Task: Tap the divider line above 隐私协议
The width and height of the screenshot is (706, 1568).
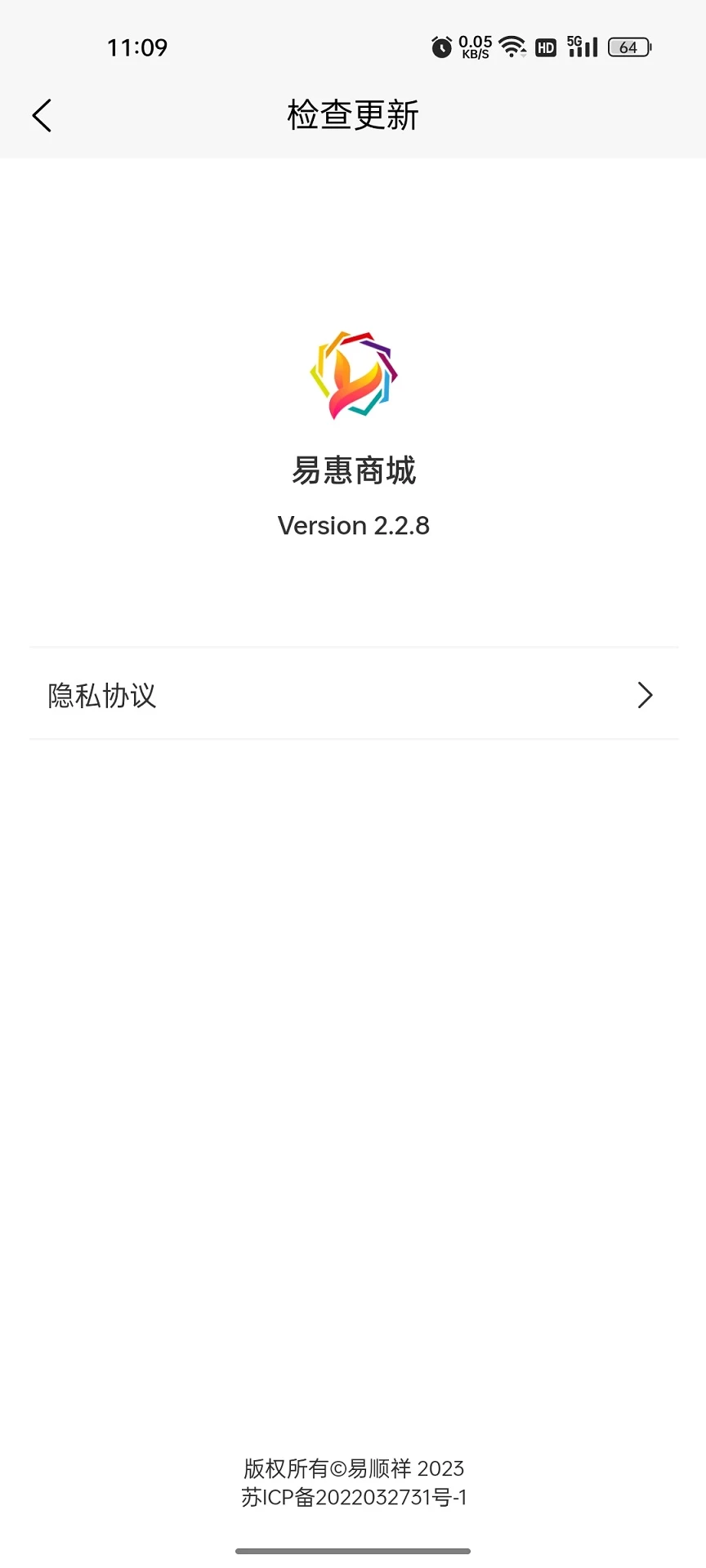Action: pyautogui.click(x=353, y=646)
